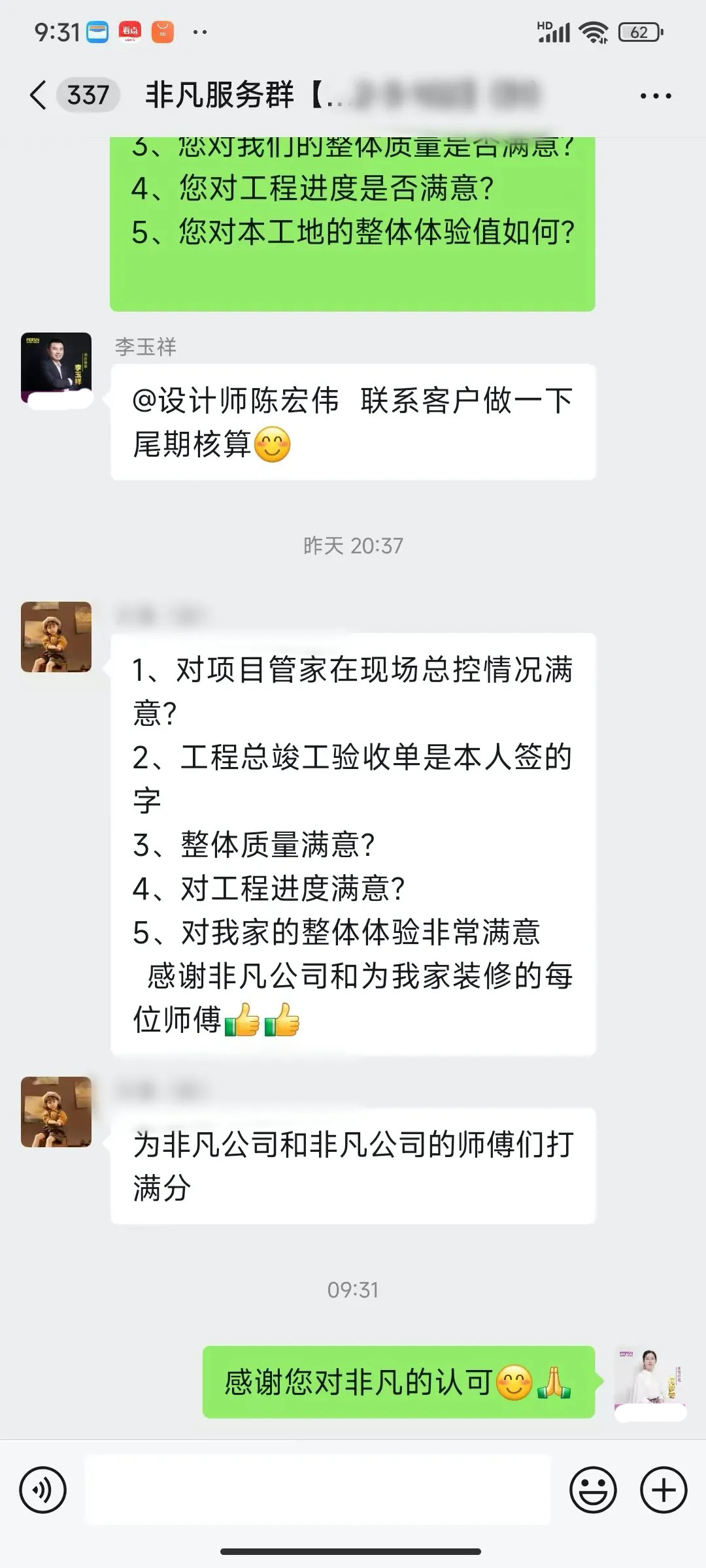Go back to the chat list
The height and width of the screenshot is (1568, 706).
pyautogui.click(x=39, y=95)
